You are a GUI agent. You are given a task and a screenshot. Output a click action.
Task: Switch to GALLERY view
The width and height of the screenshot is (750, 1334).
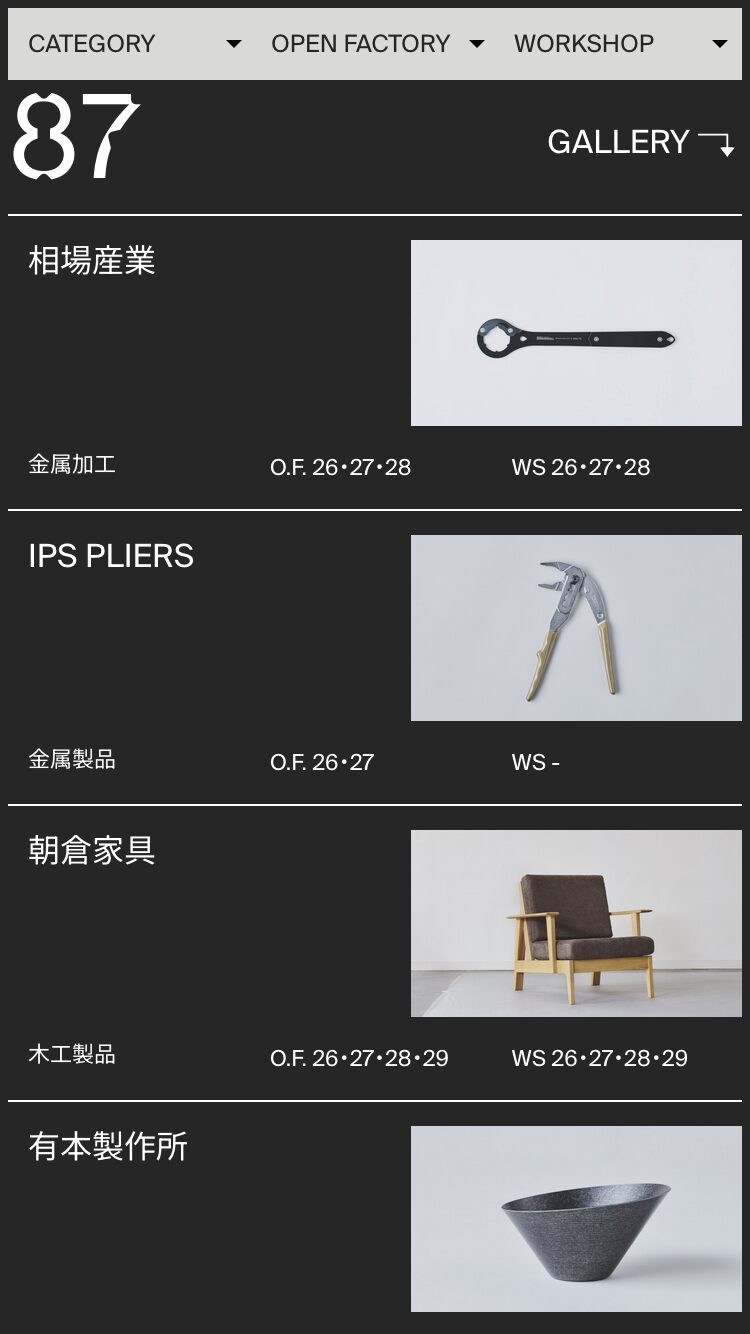640,142
